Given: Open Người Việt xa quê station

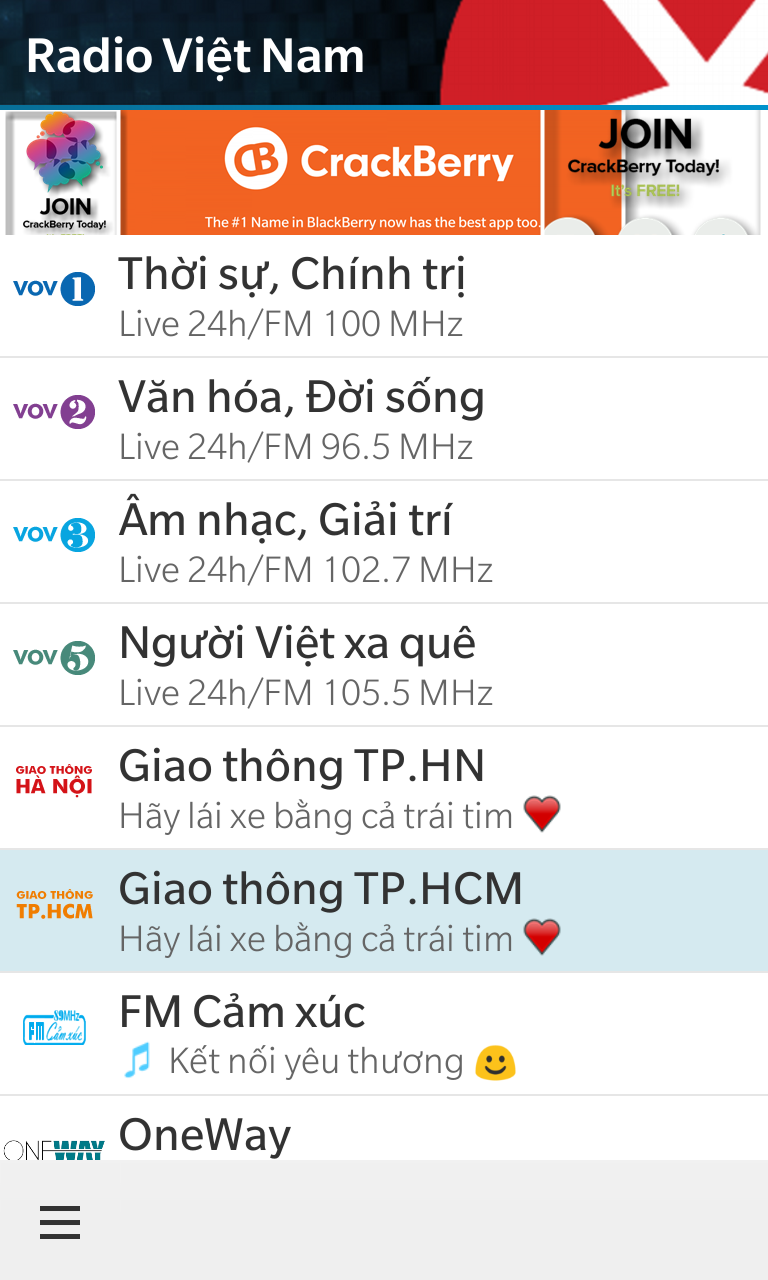Looking at the screenshot, I should (x=384, y=665).
